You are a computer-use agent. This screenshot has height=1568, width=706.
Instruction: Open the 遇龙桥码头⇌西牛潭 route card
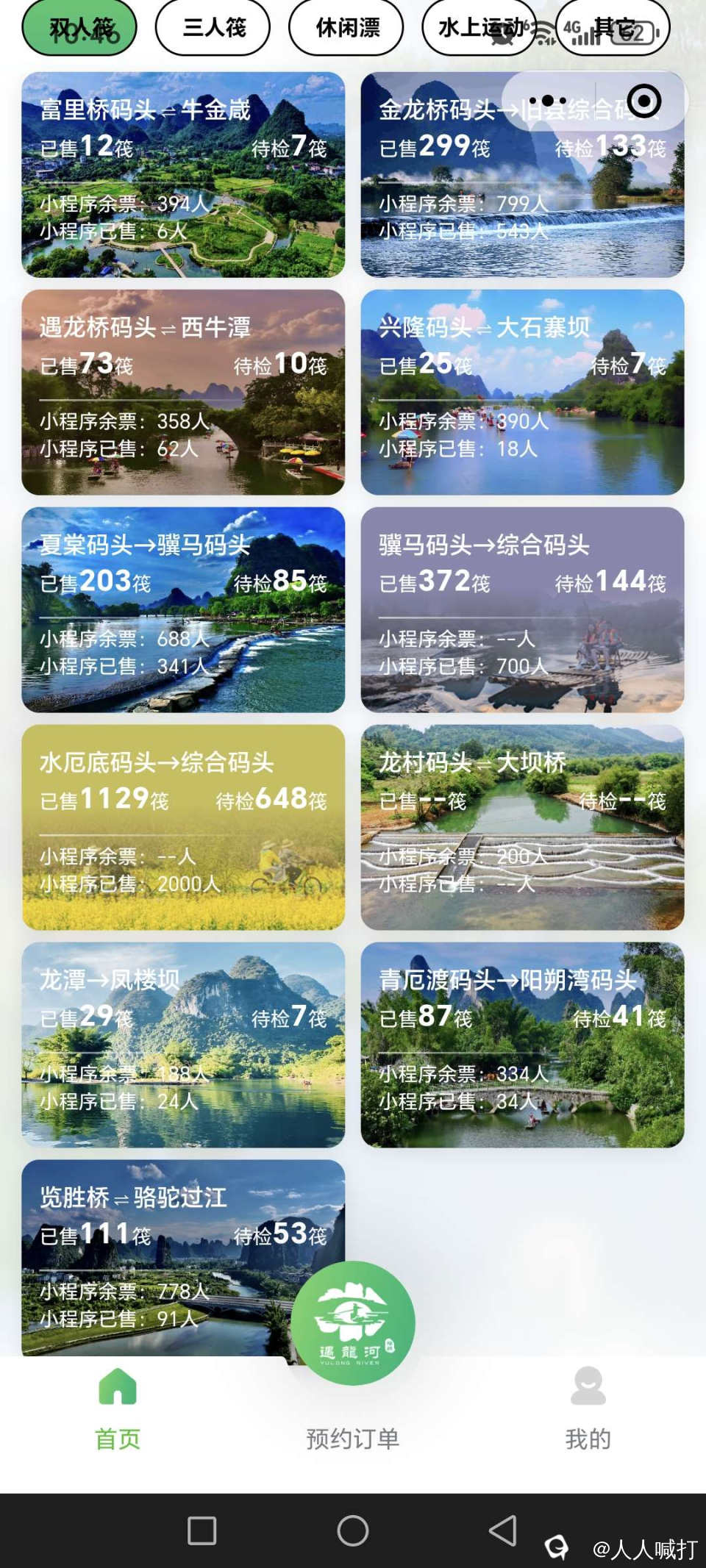(183, 392)
